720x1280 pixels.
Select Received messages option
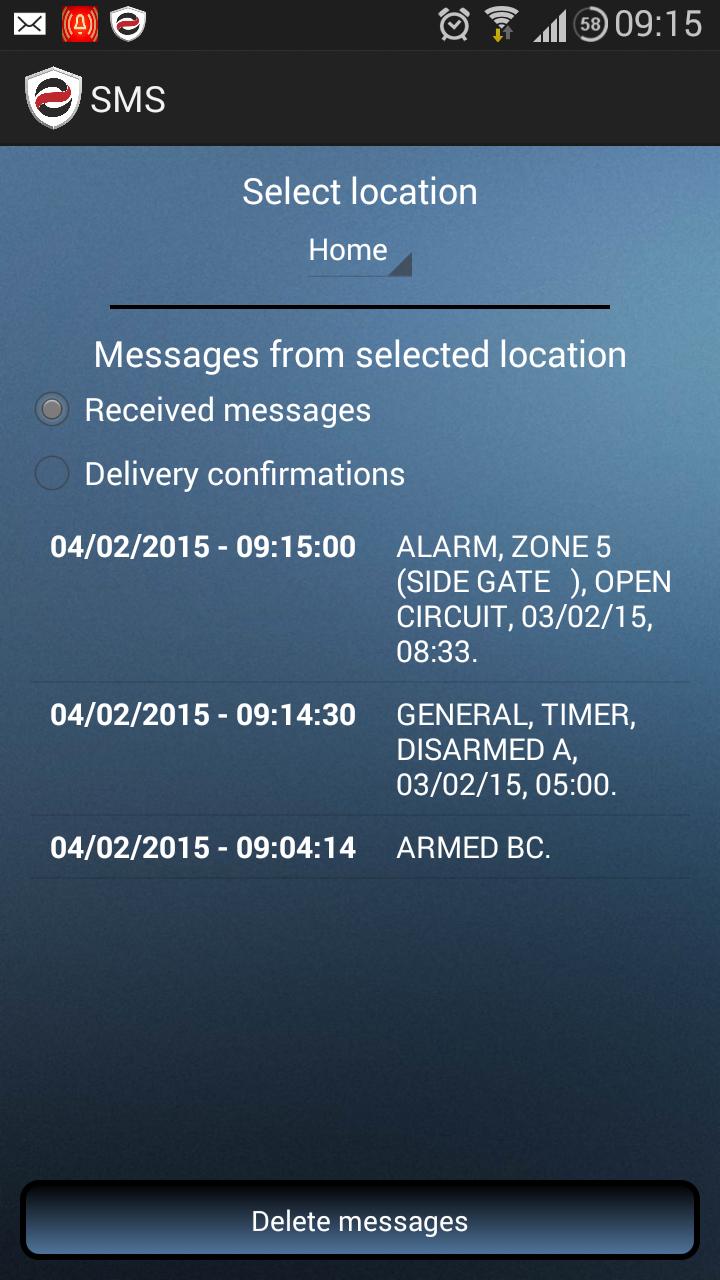coord(53,410)
